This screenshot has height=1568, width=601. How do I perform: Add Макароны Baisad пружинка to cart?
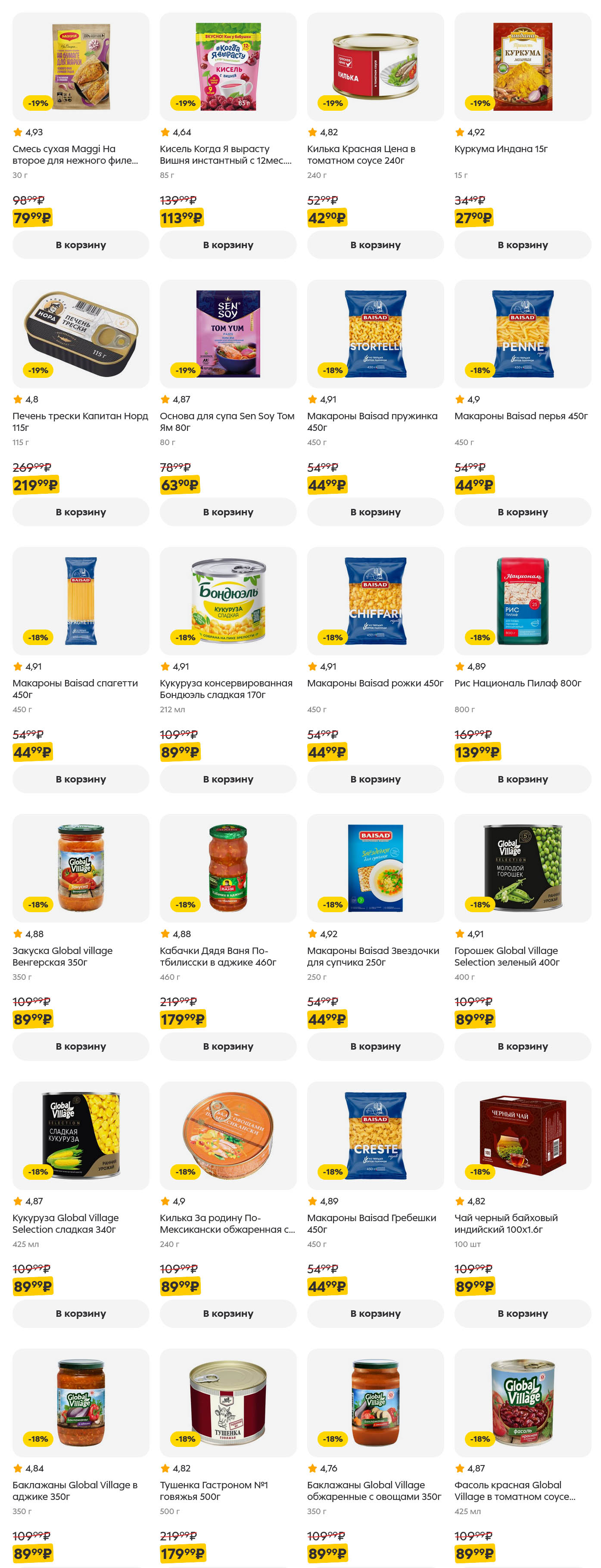click(375, 512)
